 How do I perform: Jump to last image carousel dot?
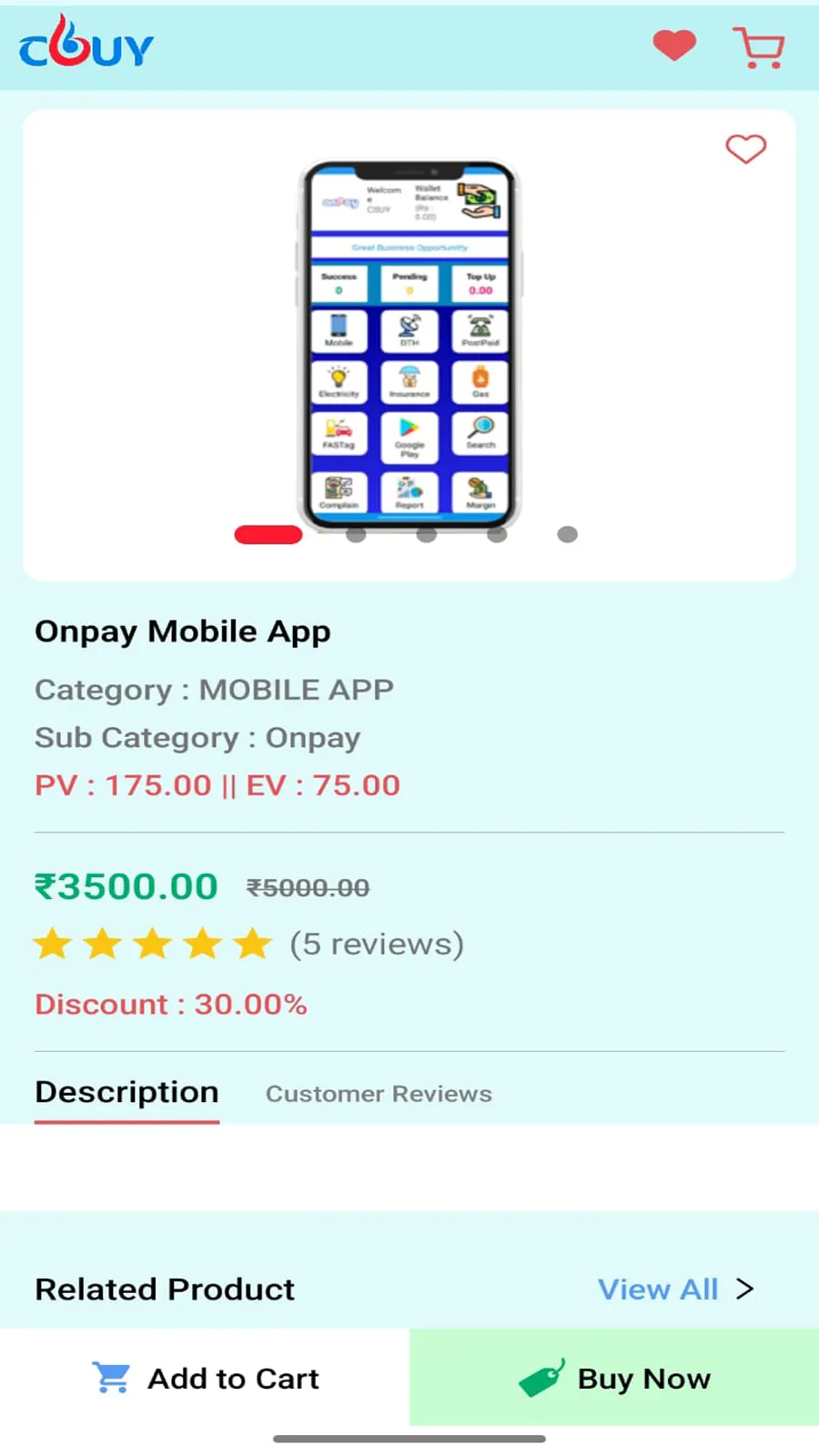[x=567, y=534]
